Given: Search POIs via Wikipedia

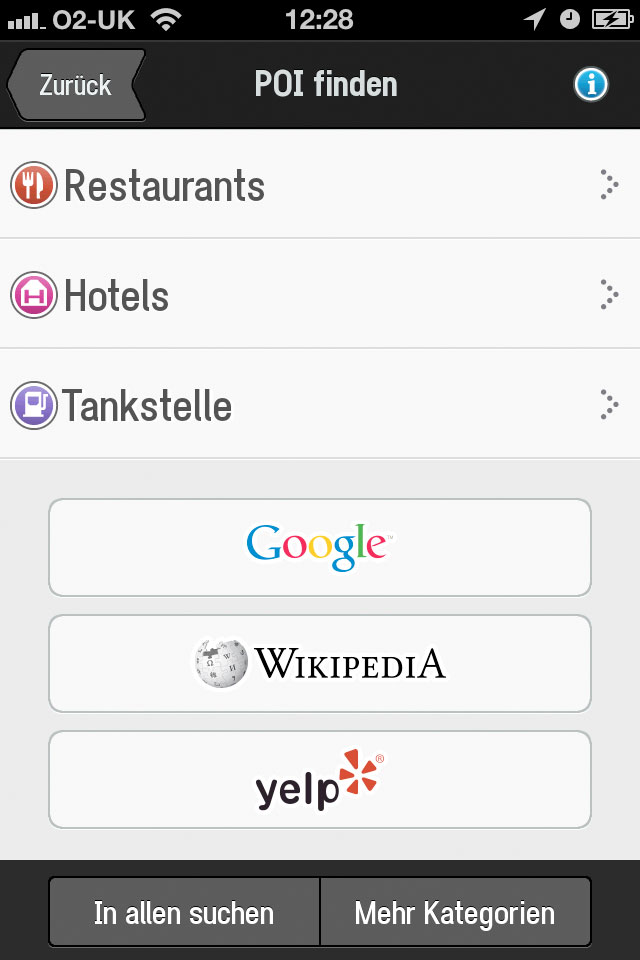Looking at the screenshot, I should click(x=320, y=663).
